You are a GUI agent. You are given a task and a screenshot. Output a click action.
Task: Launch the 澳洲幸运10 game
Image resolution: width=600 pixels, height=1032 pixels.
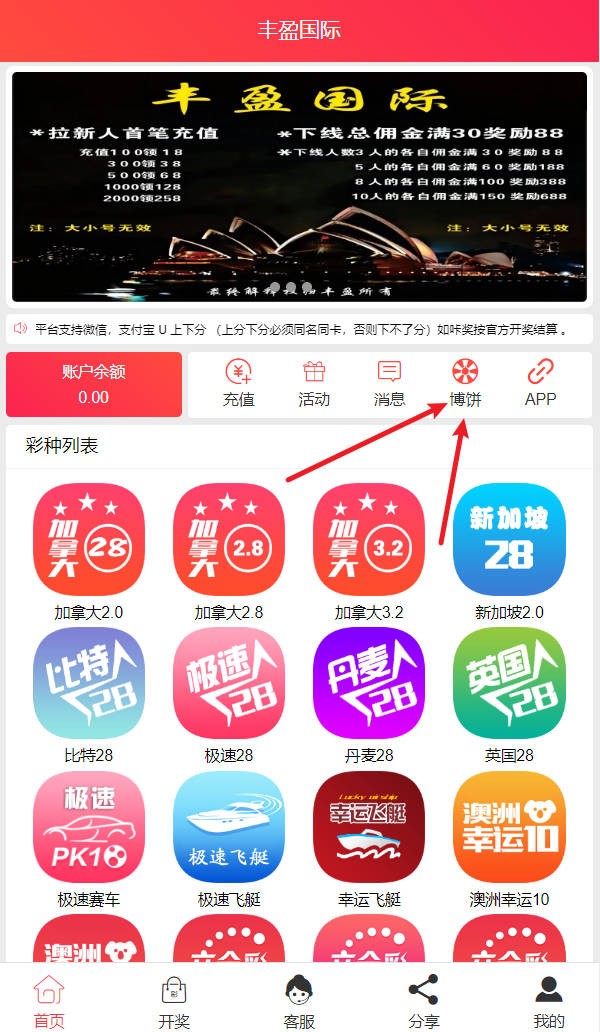coord(509,827)
